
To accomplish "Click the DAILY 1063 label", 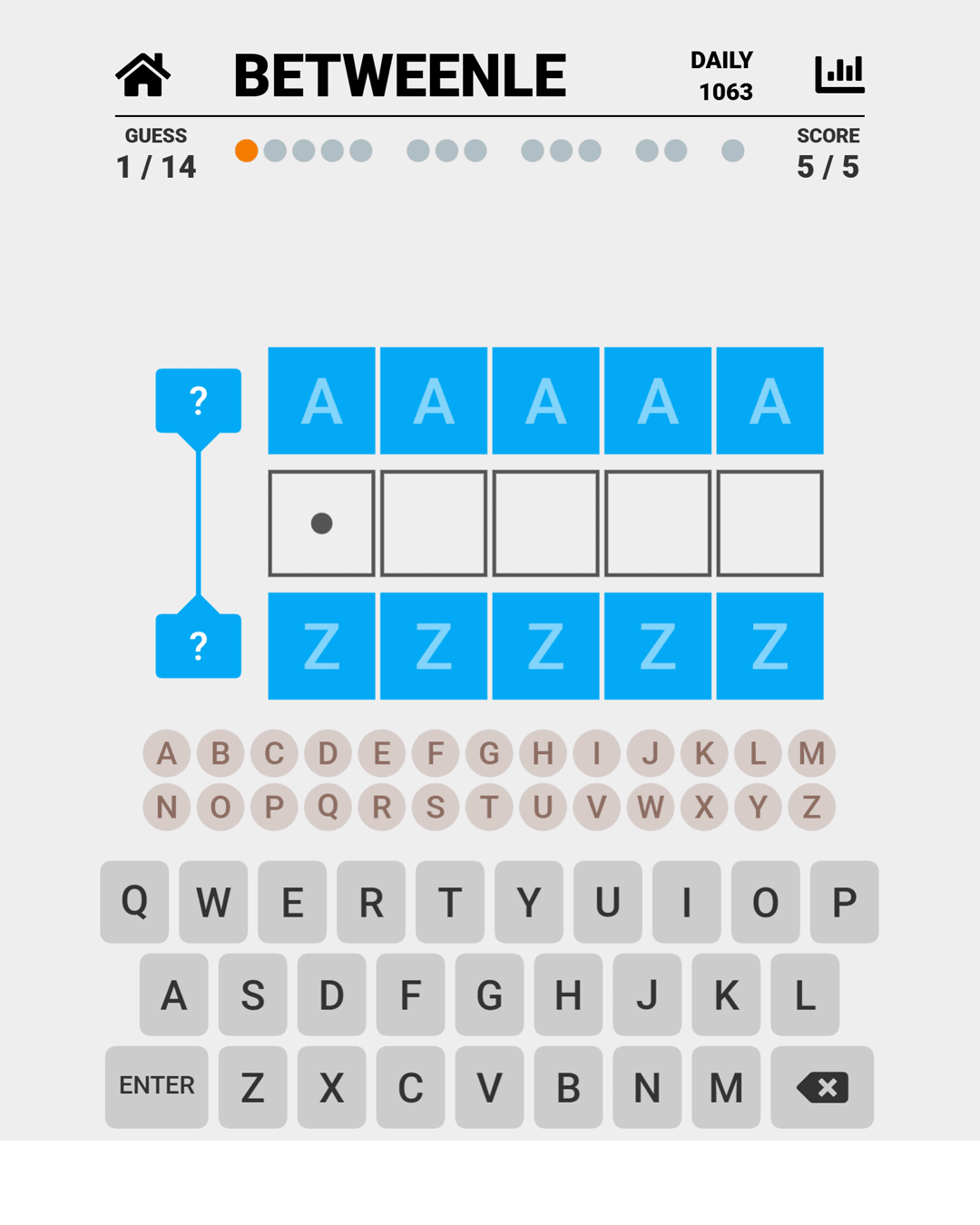I will [722, 74].
